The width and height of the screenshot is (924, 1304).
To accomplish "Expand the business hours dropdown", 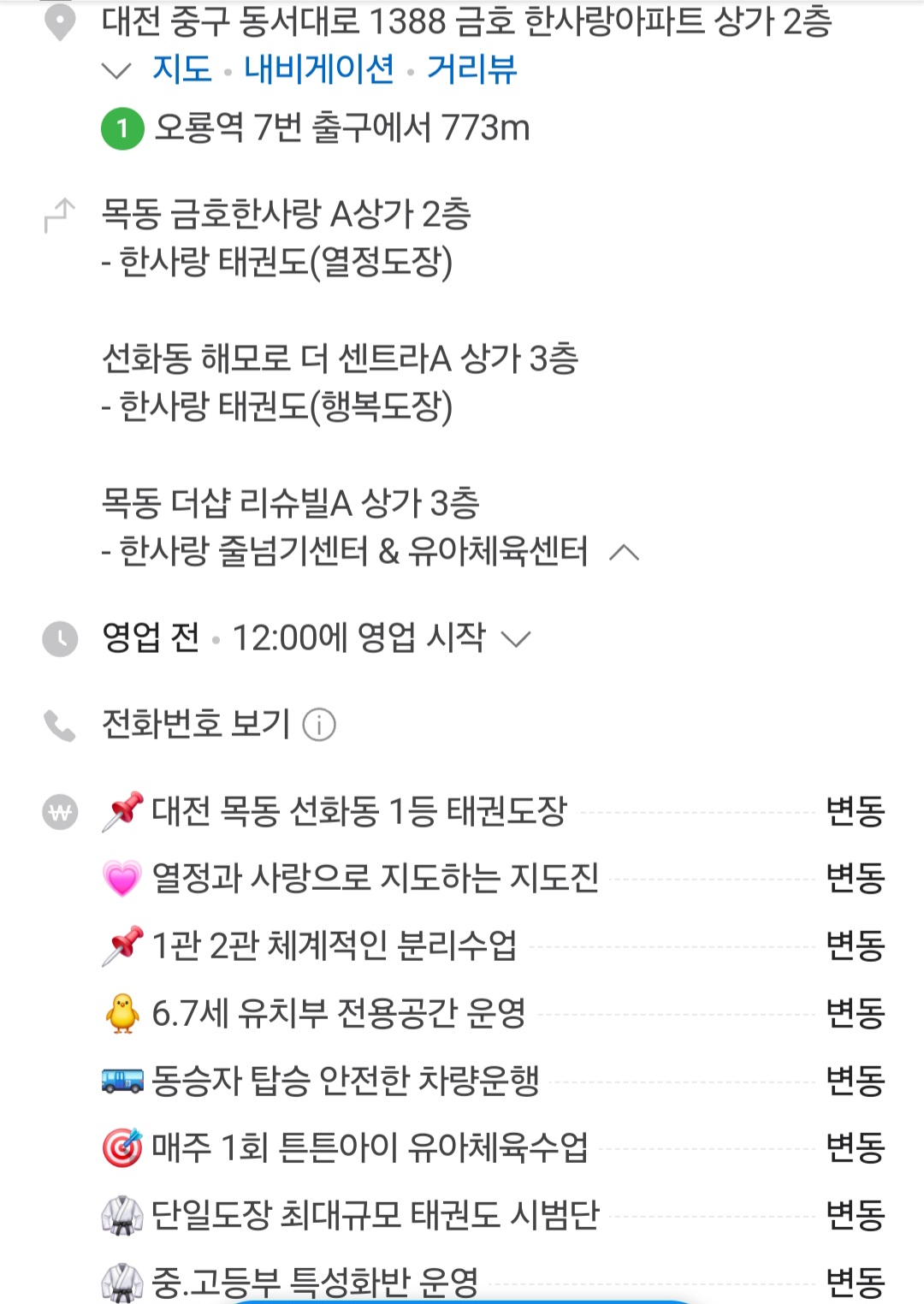I will 516,638.
